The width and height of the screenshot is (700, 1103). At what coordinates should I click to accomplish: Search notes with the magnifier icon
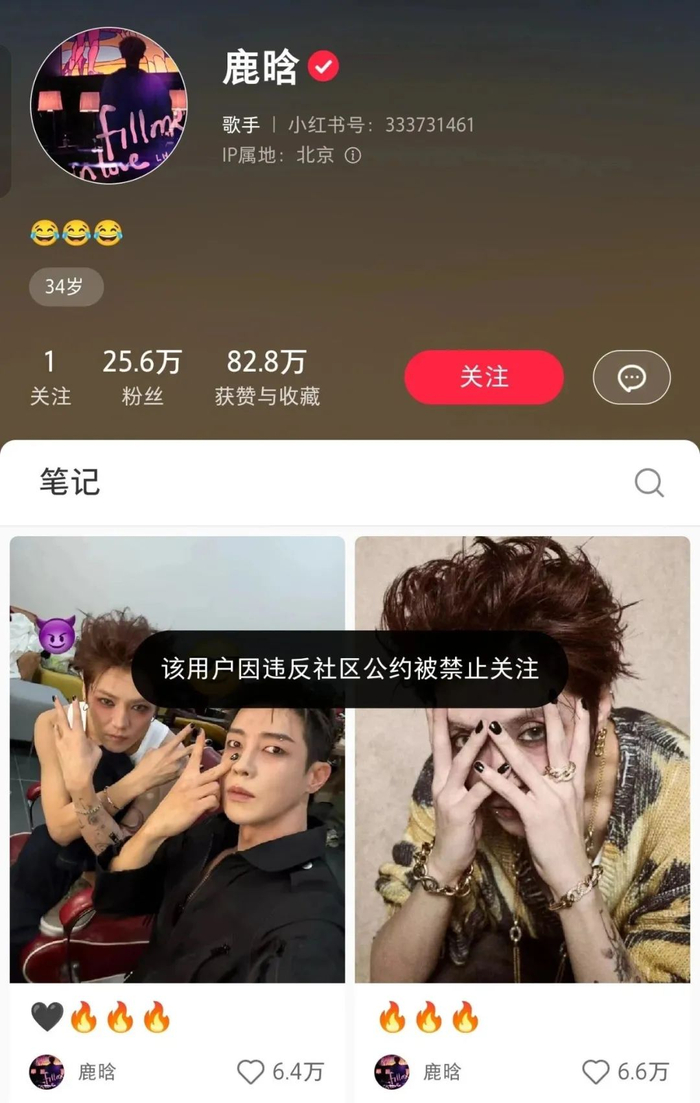[x=649, y=483]
